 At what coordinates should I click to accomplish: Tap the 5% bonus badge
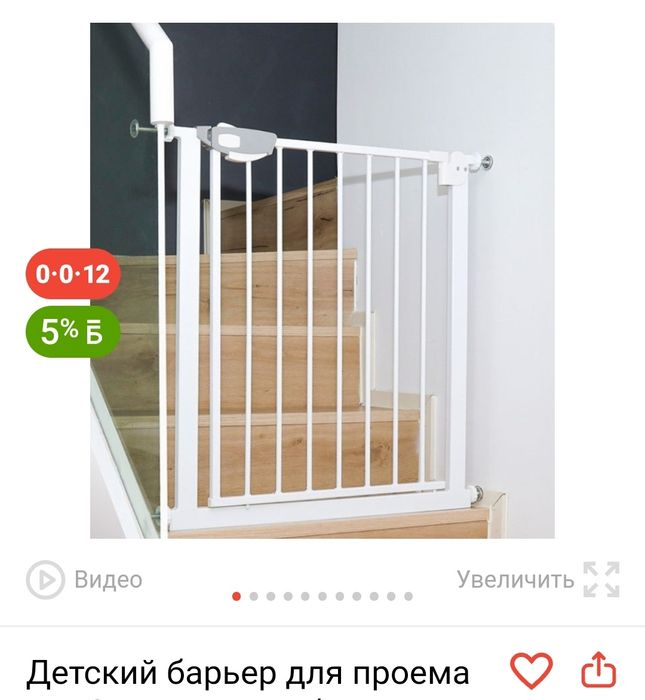(x=73, y=332)
